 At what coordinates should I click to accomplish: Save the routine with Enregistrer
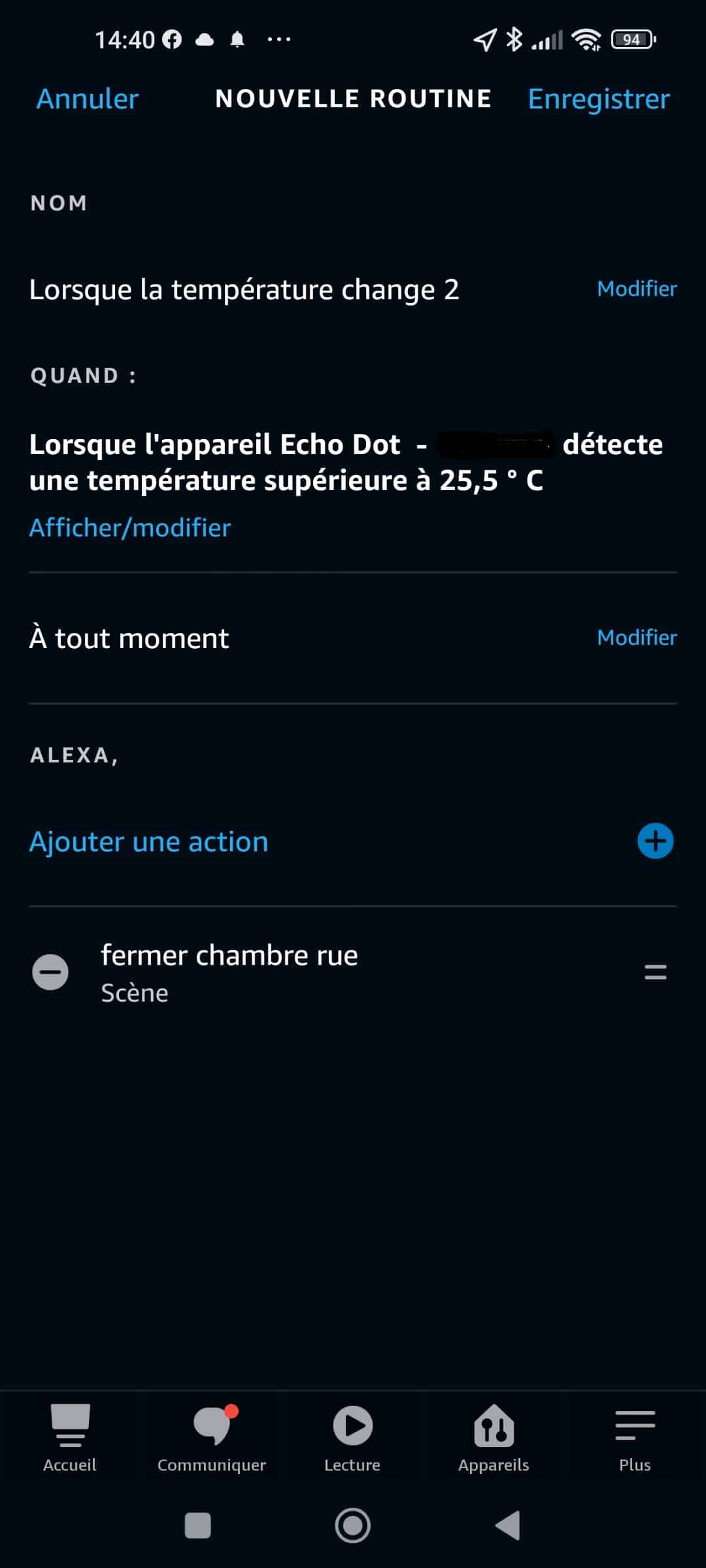(599, 99)
